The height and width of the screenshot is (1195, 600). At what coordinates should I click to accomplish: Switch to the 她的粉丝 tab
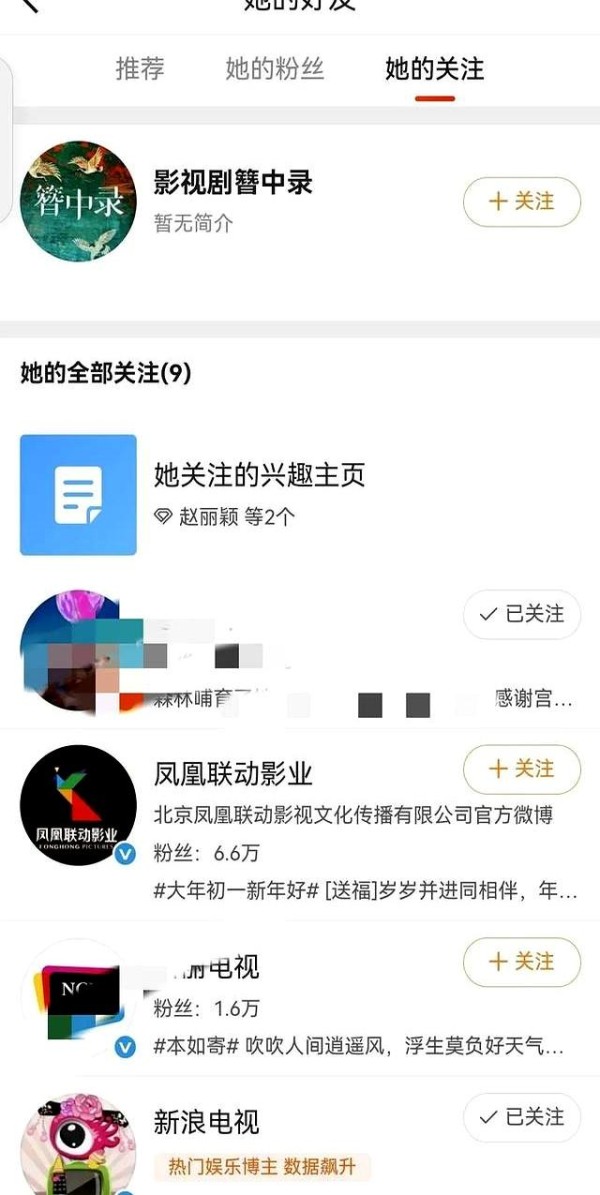(x=274, y=69)
